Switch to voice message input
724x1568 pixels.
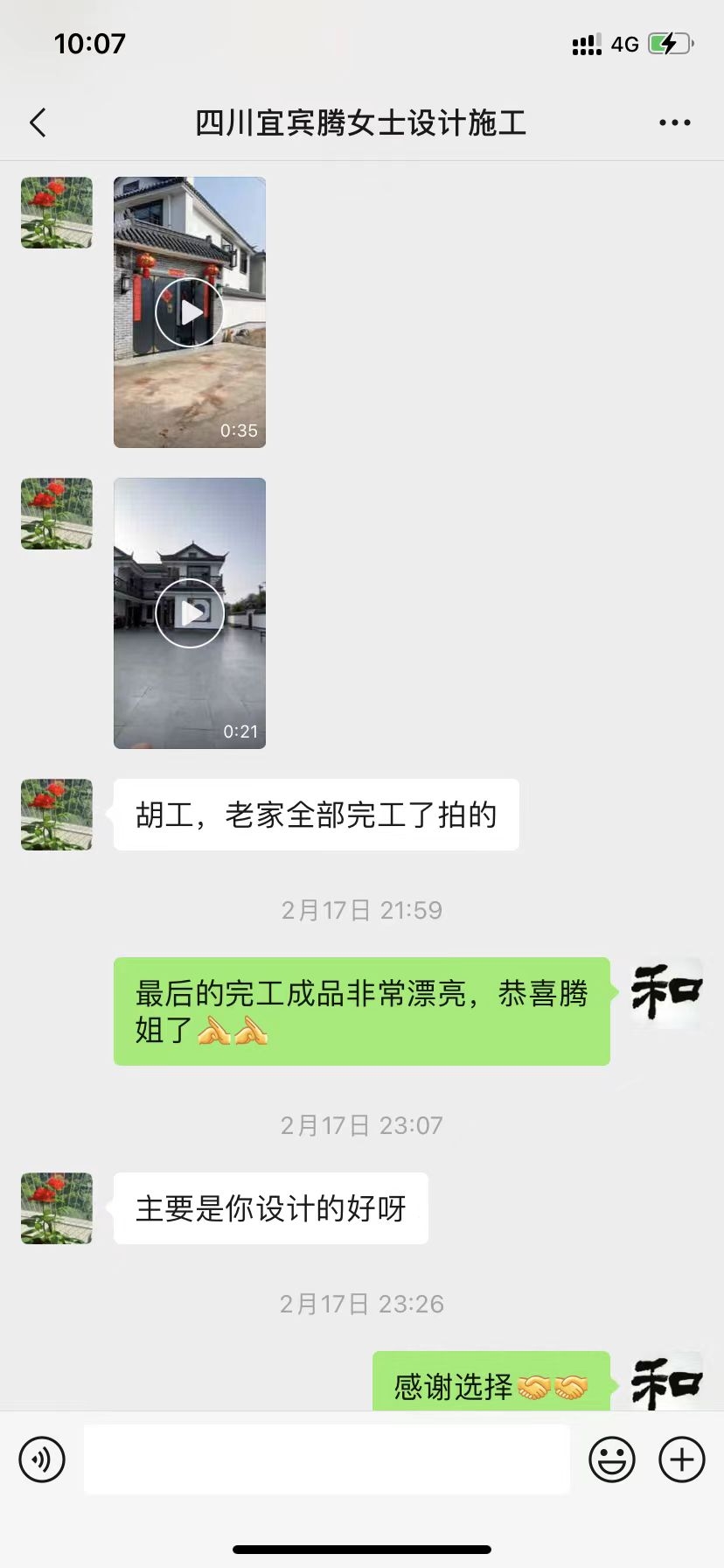click(42, 1459)
